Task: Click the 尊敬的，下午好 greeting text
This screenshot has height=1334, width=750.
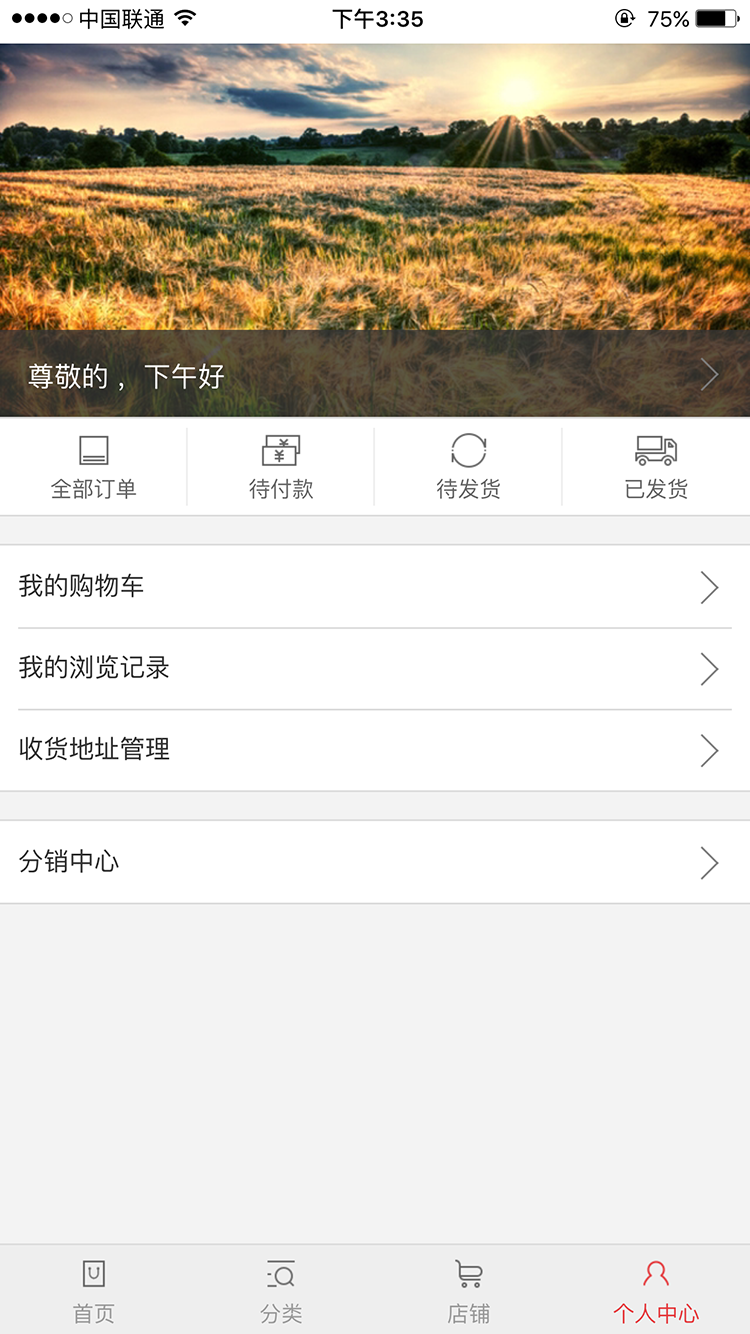Action: coord(124,375)
